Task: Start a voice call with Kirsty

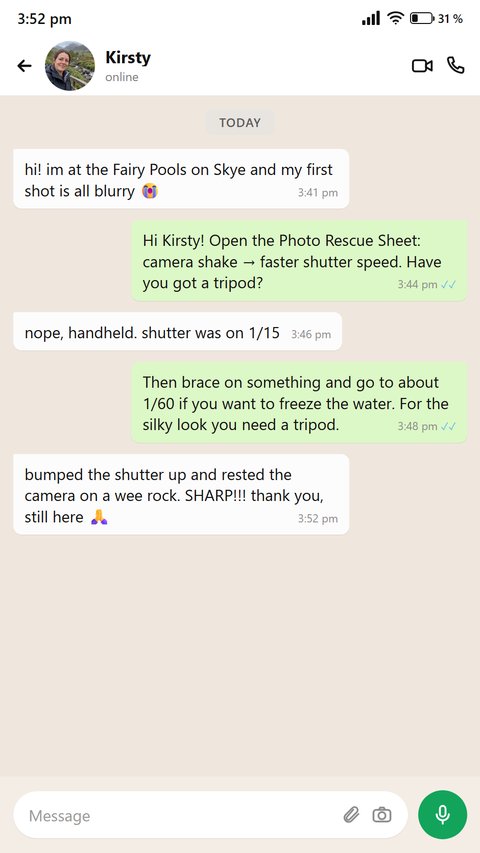Action: (456, 65)
